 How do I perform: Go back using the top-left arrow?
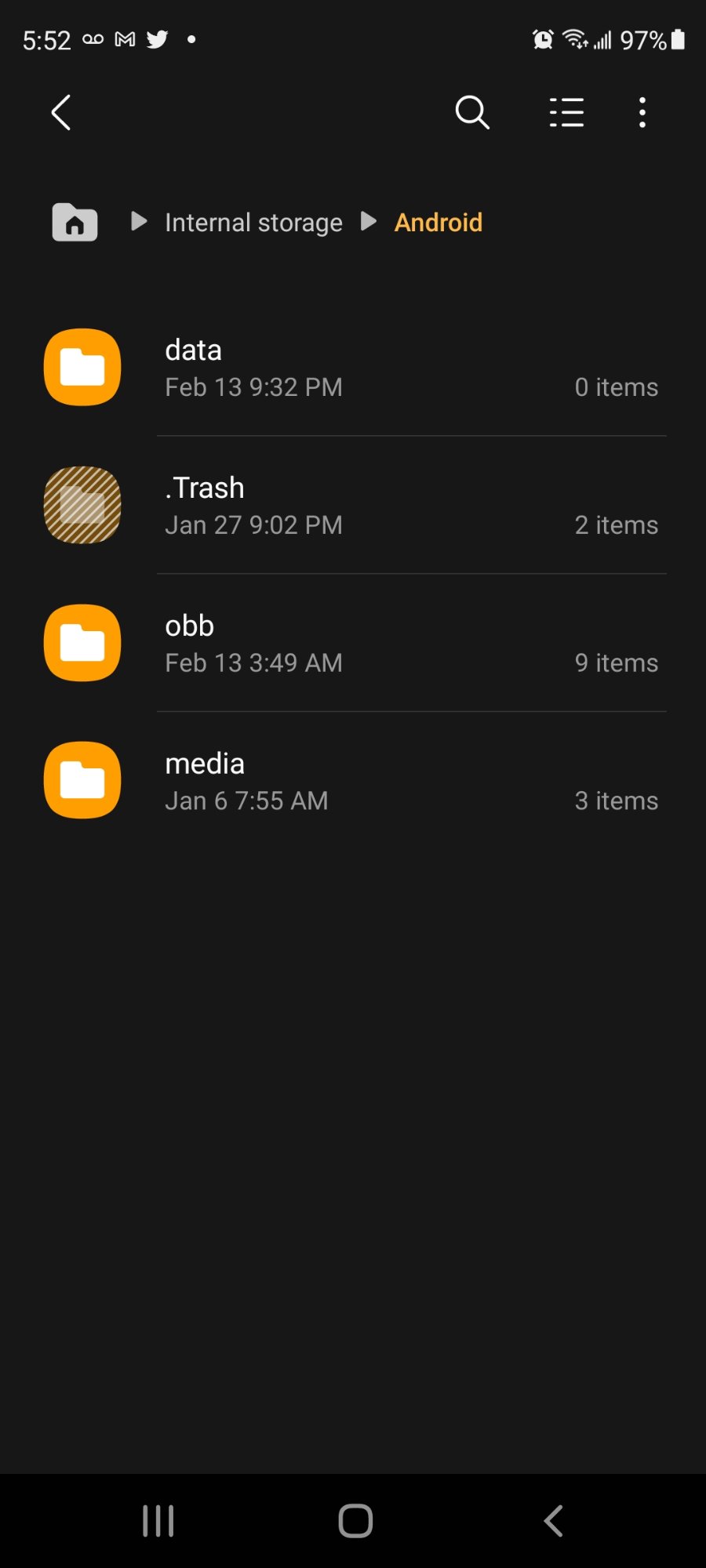pyautogui.click(x=61, y=112)
